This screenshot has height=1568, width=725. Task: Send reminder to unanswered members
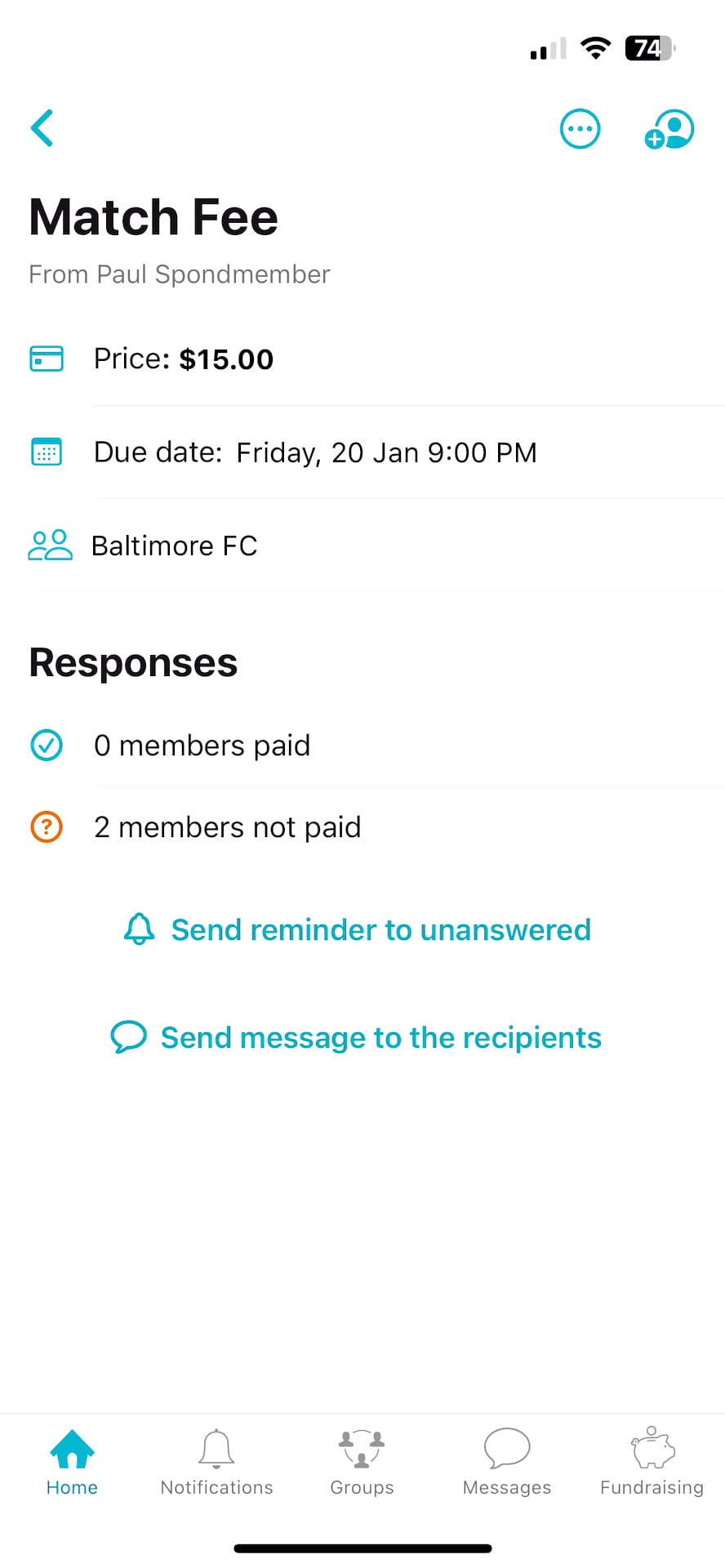pos(380,929)
